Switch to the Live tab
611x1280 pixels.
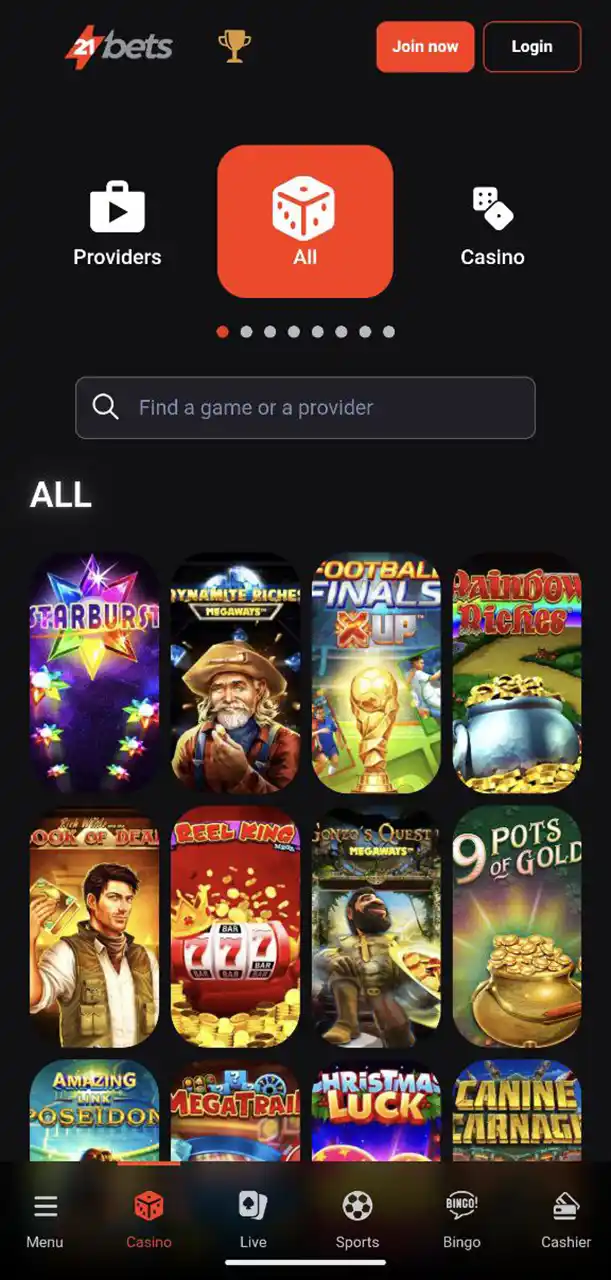(253, 1220)
